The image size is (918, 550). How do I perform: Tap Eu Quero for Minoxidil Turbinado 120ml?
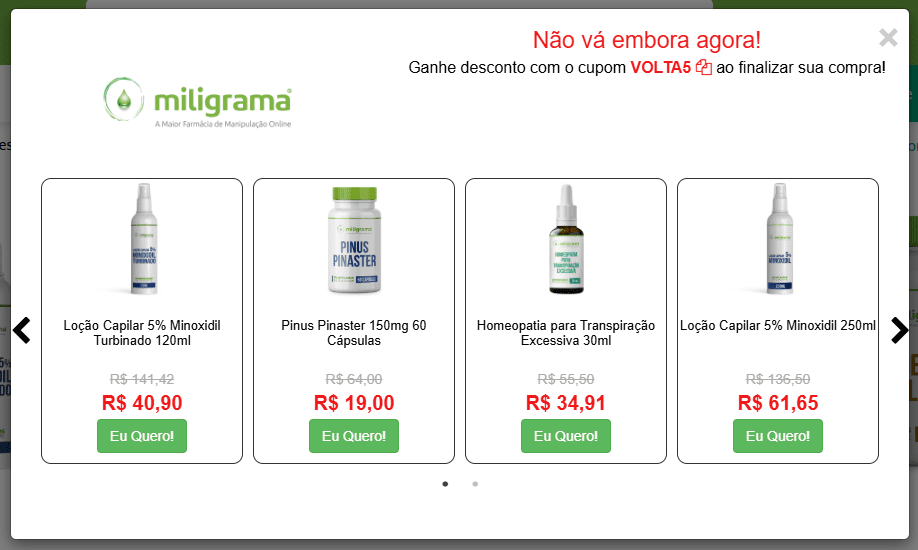[142, 436]
